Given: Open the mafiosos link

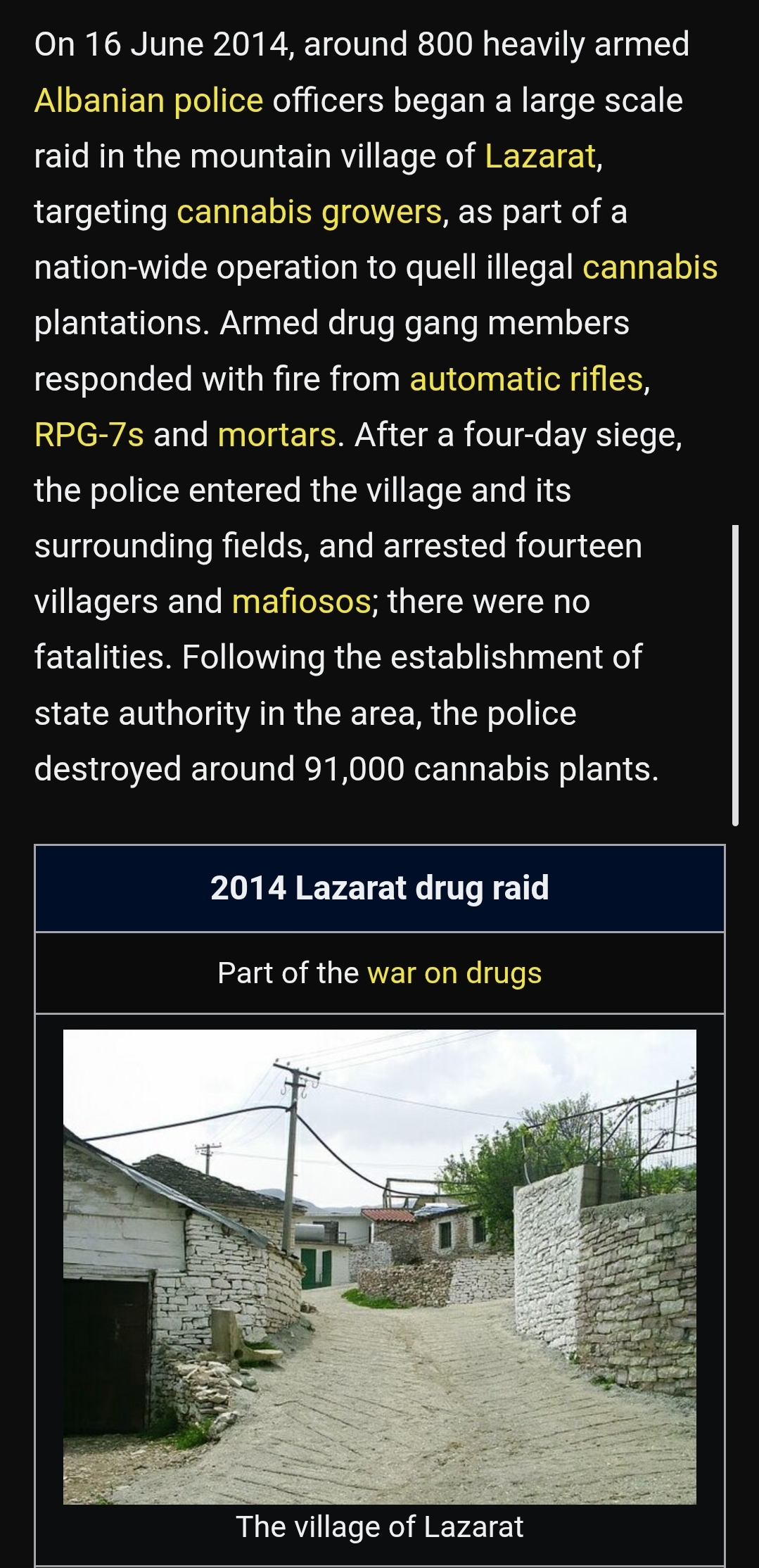Looking at the screenshot, I should pyautogui.click(x=301, y=602).
